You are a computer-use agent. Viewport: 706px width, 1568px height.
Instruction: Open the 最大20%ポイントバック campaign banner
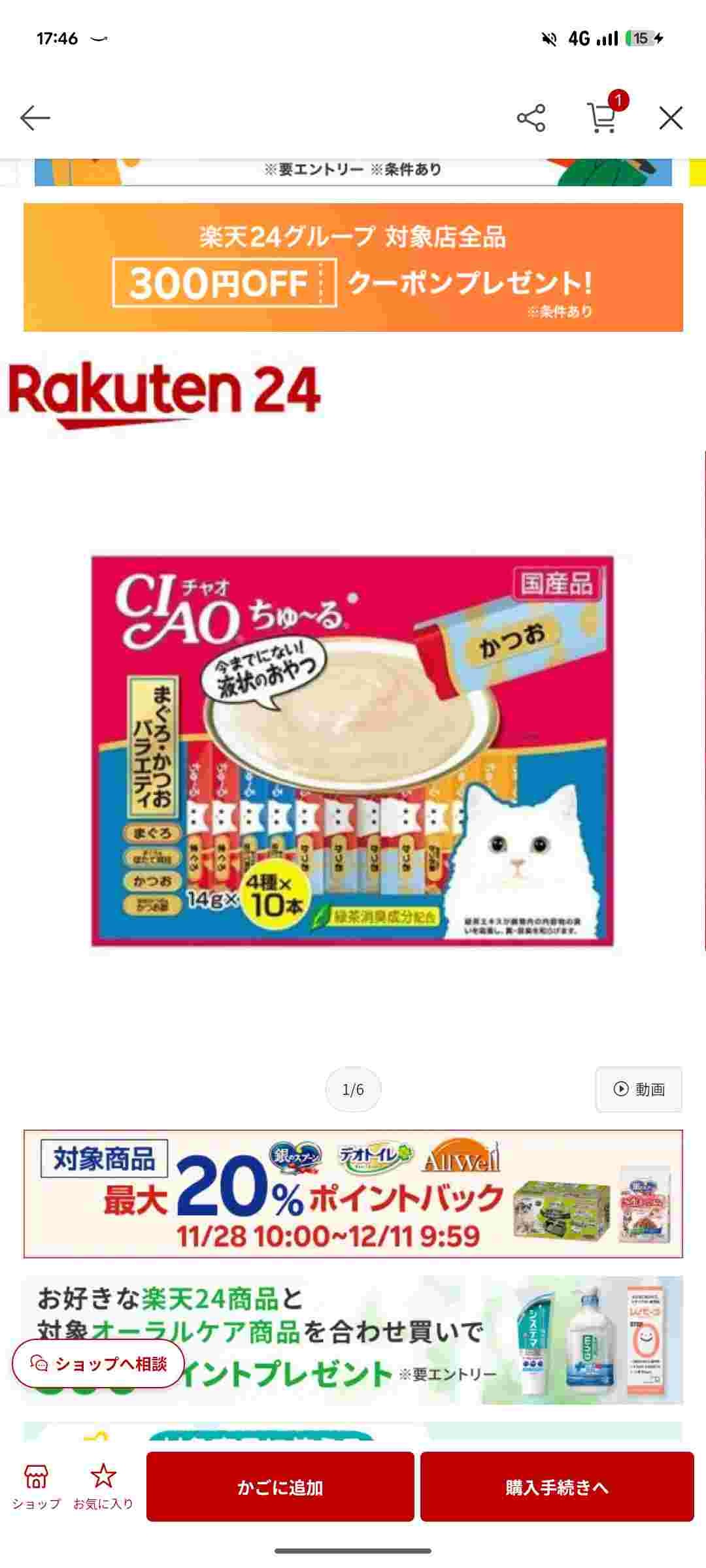(353, 1194)
